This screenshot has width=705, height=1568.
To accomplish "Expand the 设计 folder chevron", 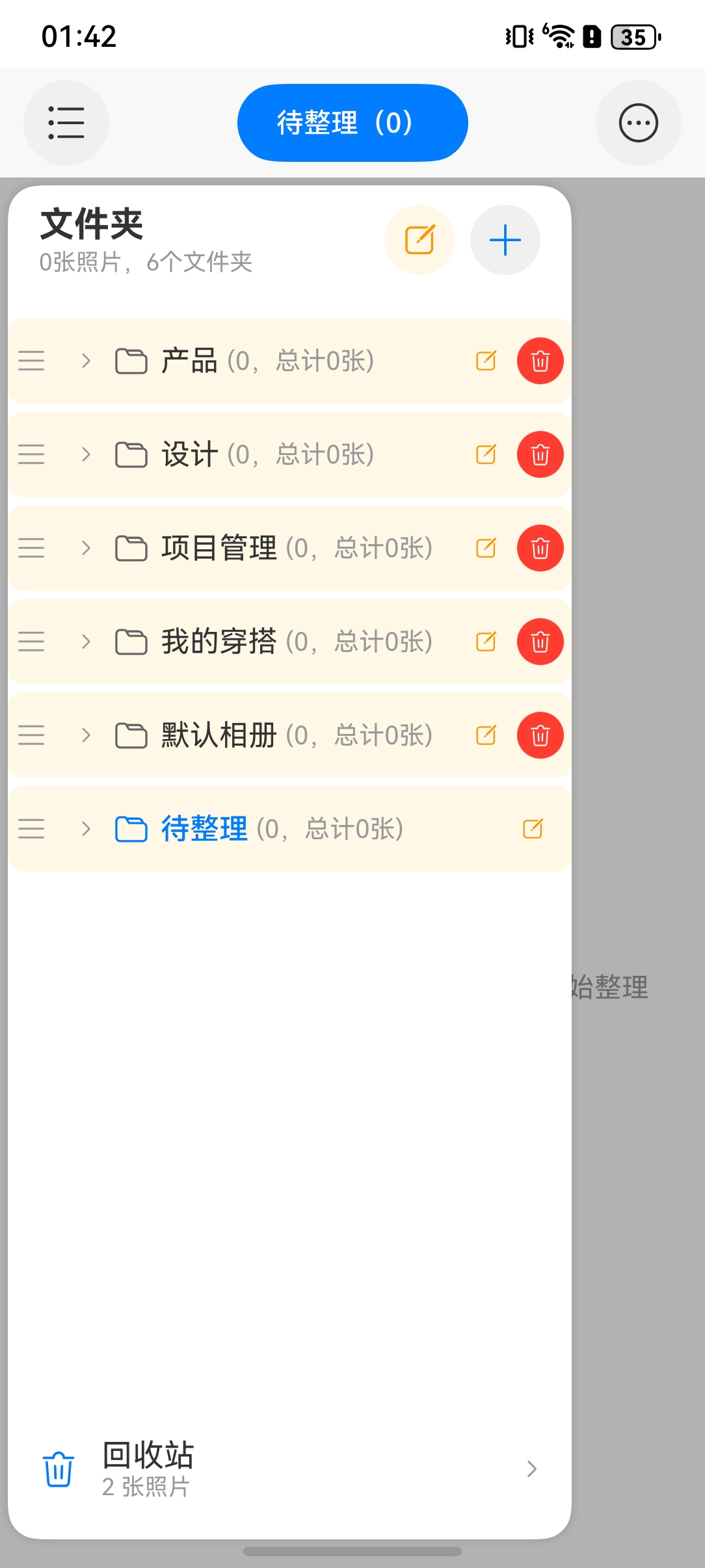I will pos(86,454).
